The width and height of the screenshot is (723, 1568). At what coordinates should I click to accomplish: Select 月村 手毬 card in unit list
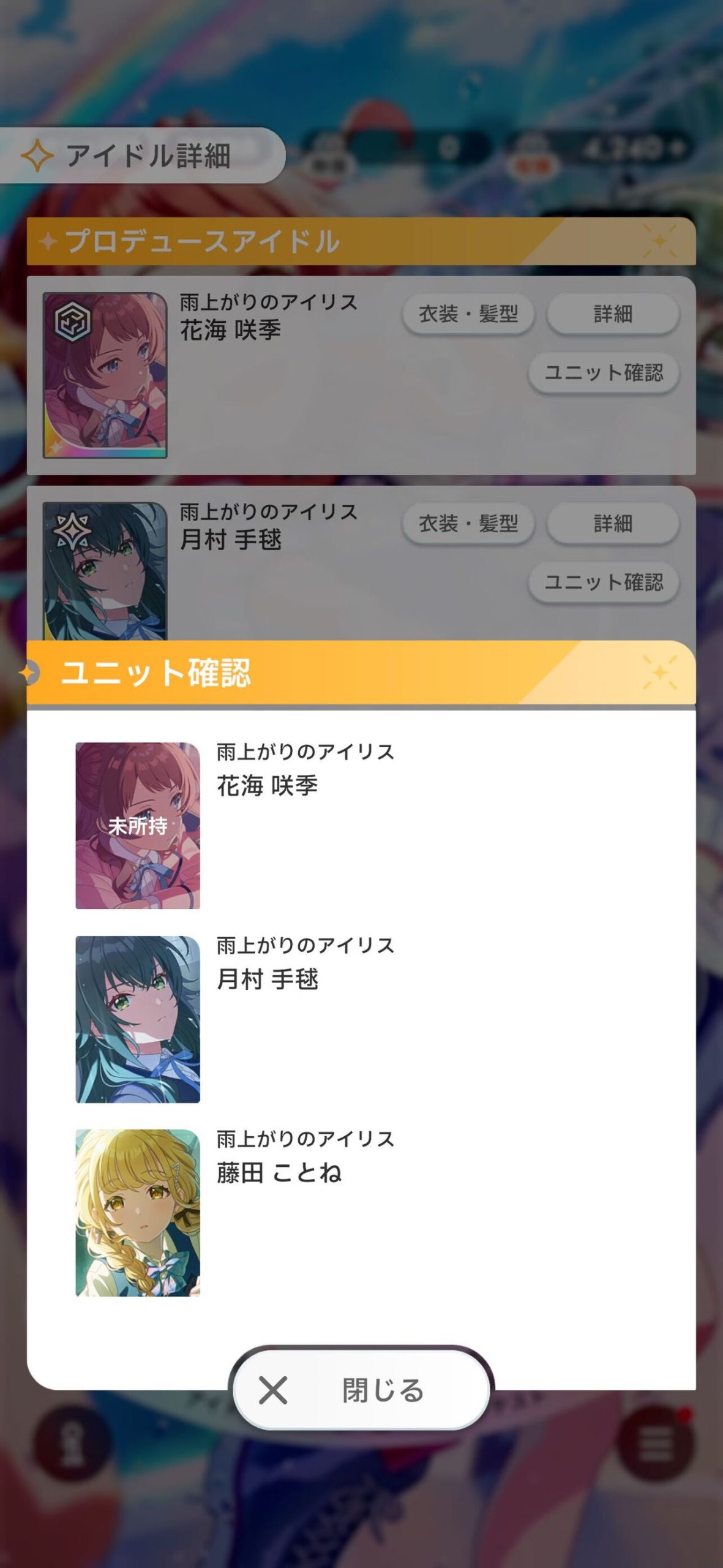coord(138,1019)
